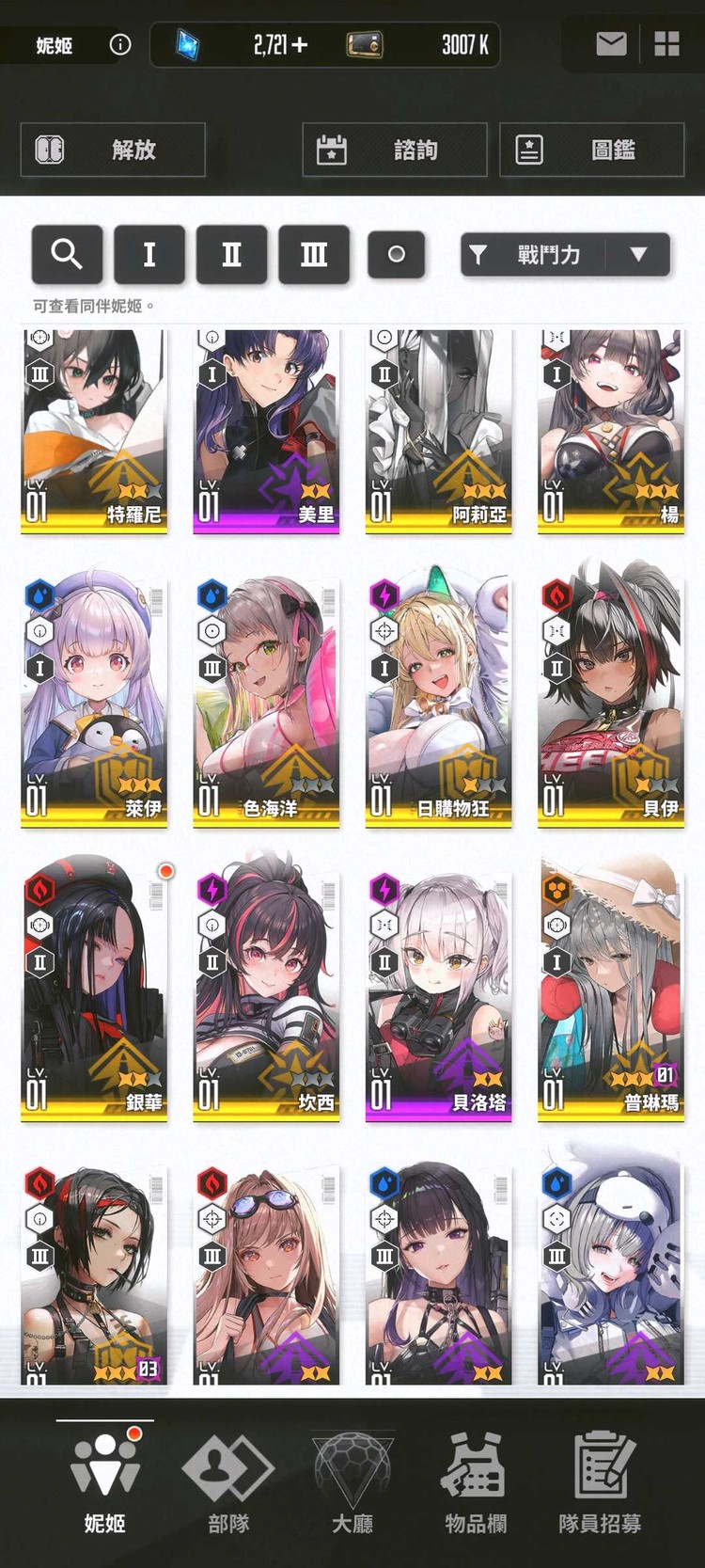
Task: Filter by burst stage III
Action: click(x=314, y=254)
